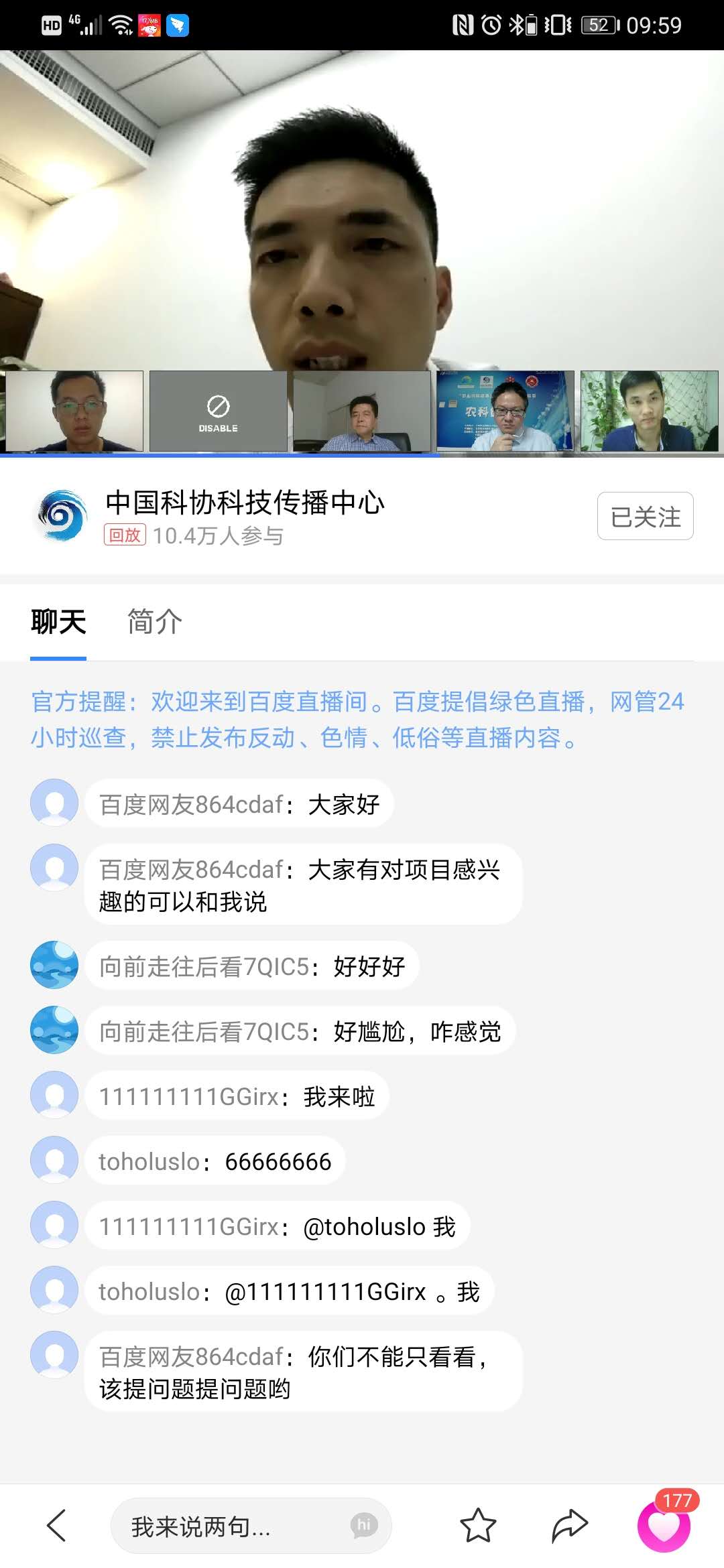Select the 聊天 tab
The image size is (724, 1568).
[58, 622]
